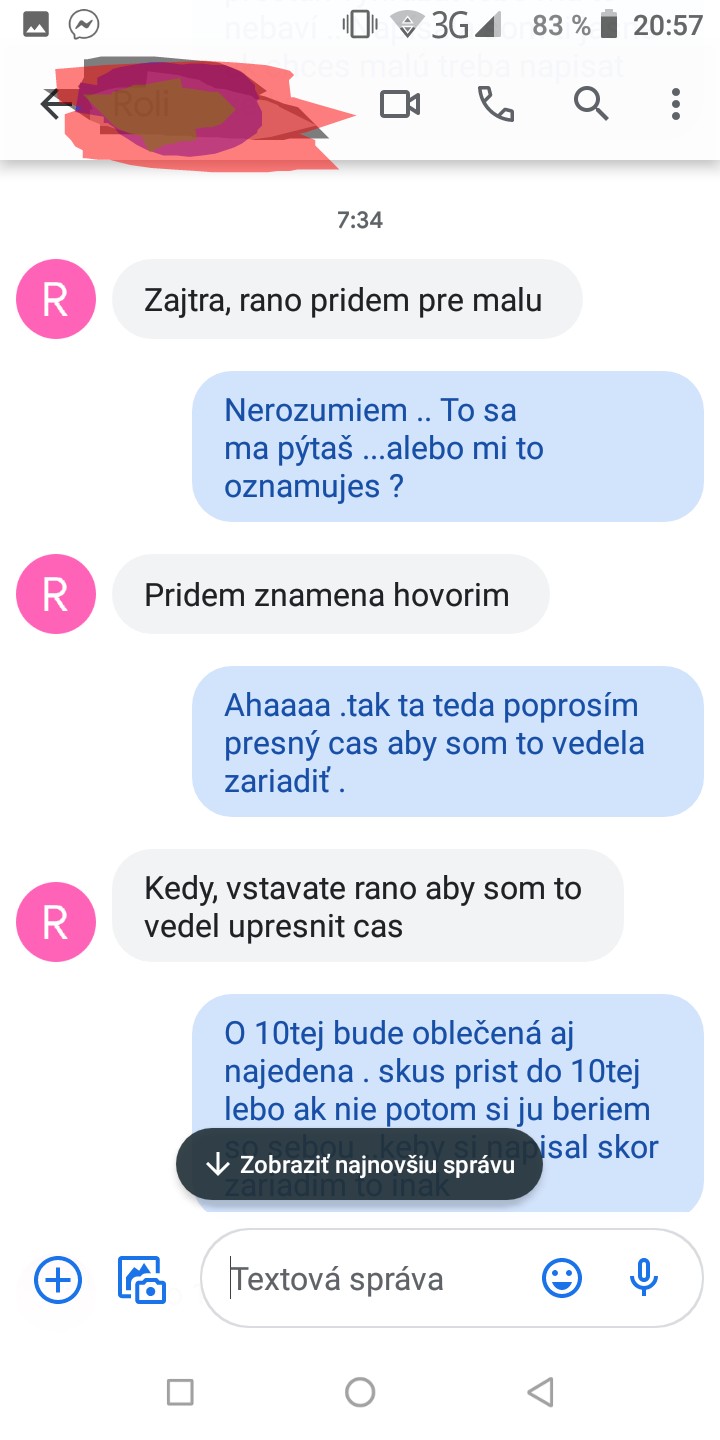Open the plus attachment menu
720x1440 pixels.
pyautogui.click(x=58, y=1279)
